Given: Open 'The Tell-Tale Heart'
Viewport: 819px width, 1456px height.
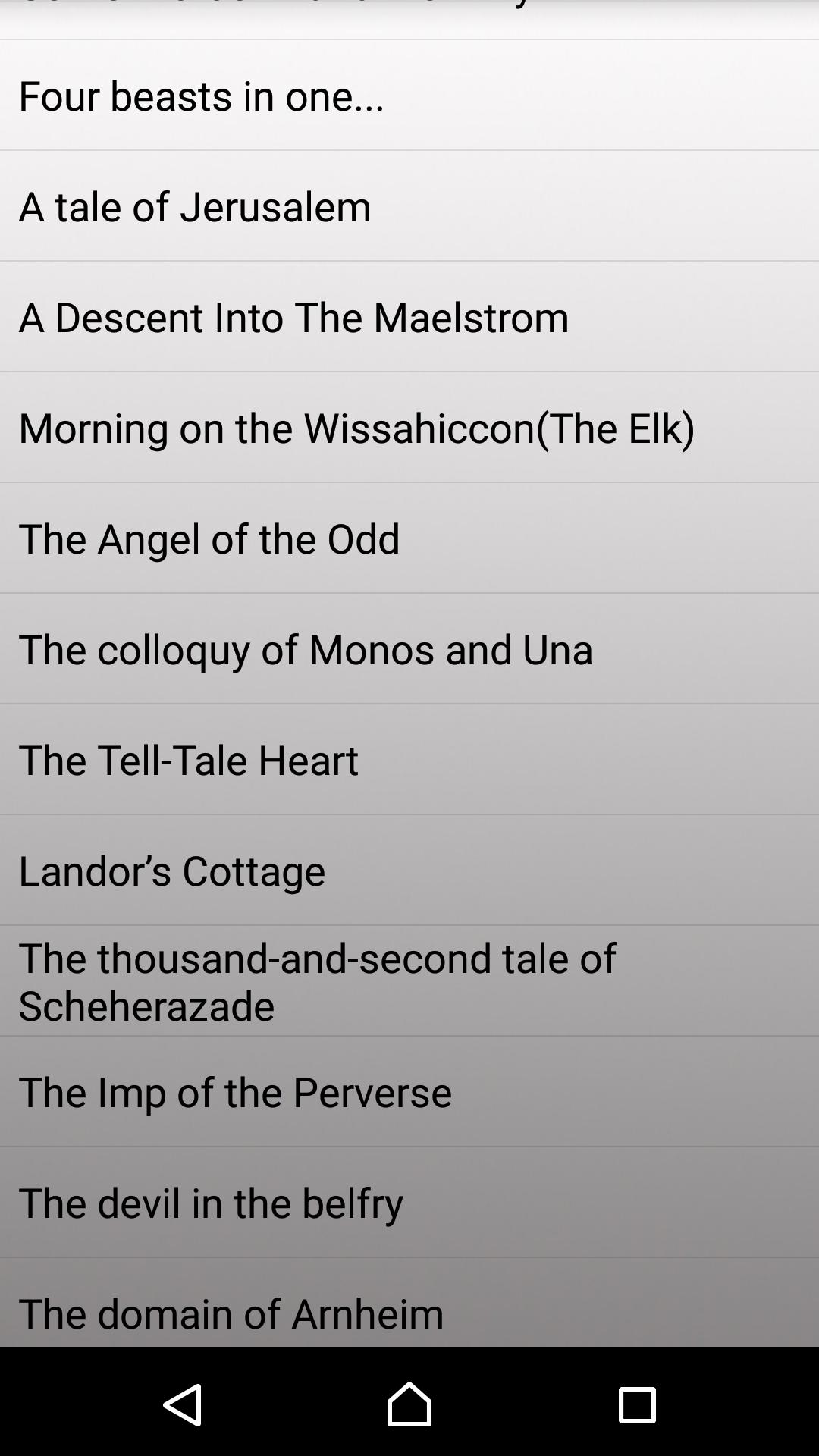Looking at the screenshot, I should (188, 760).
